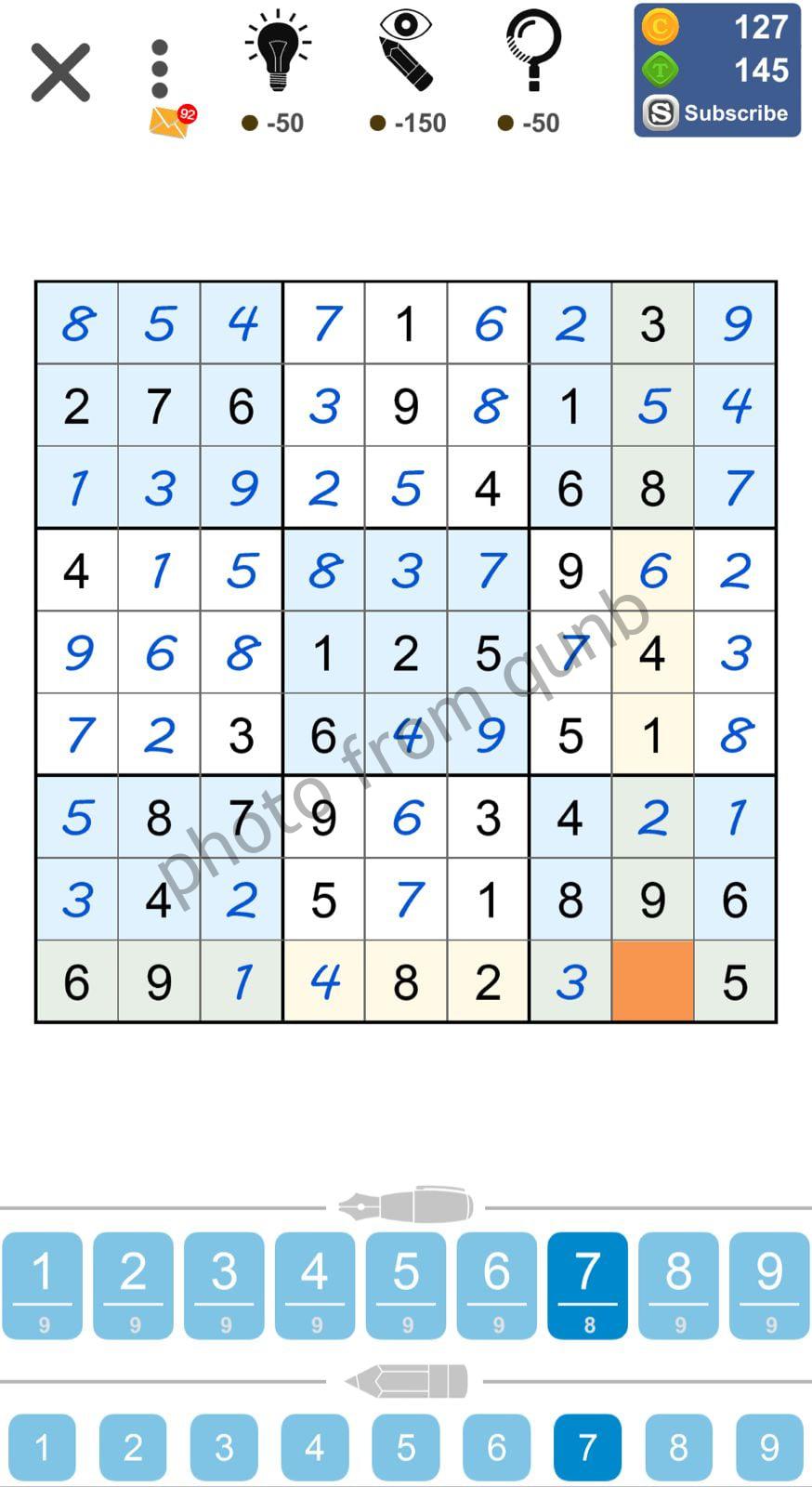
Task: Toggle the highlighted number 7 key
Action: [586, 1285]
